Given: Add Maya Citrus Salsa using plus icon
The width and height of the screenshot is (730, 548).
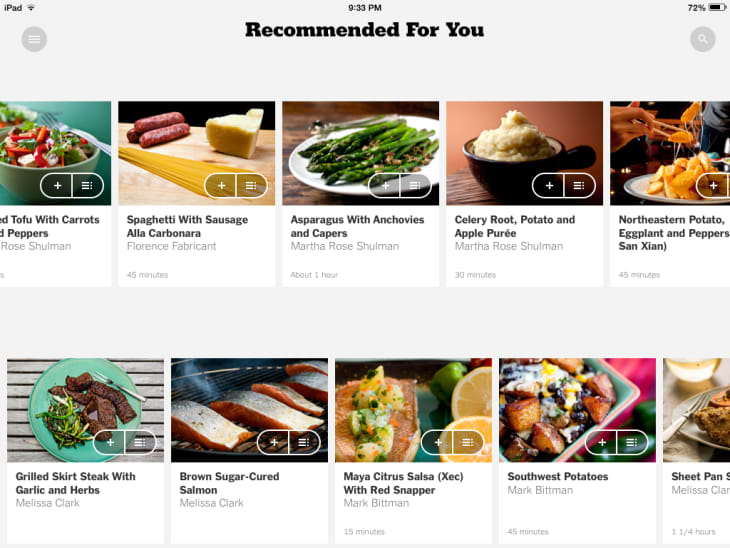Looking at the screenshot, I should tap(437, 442).
